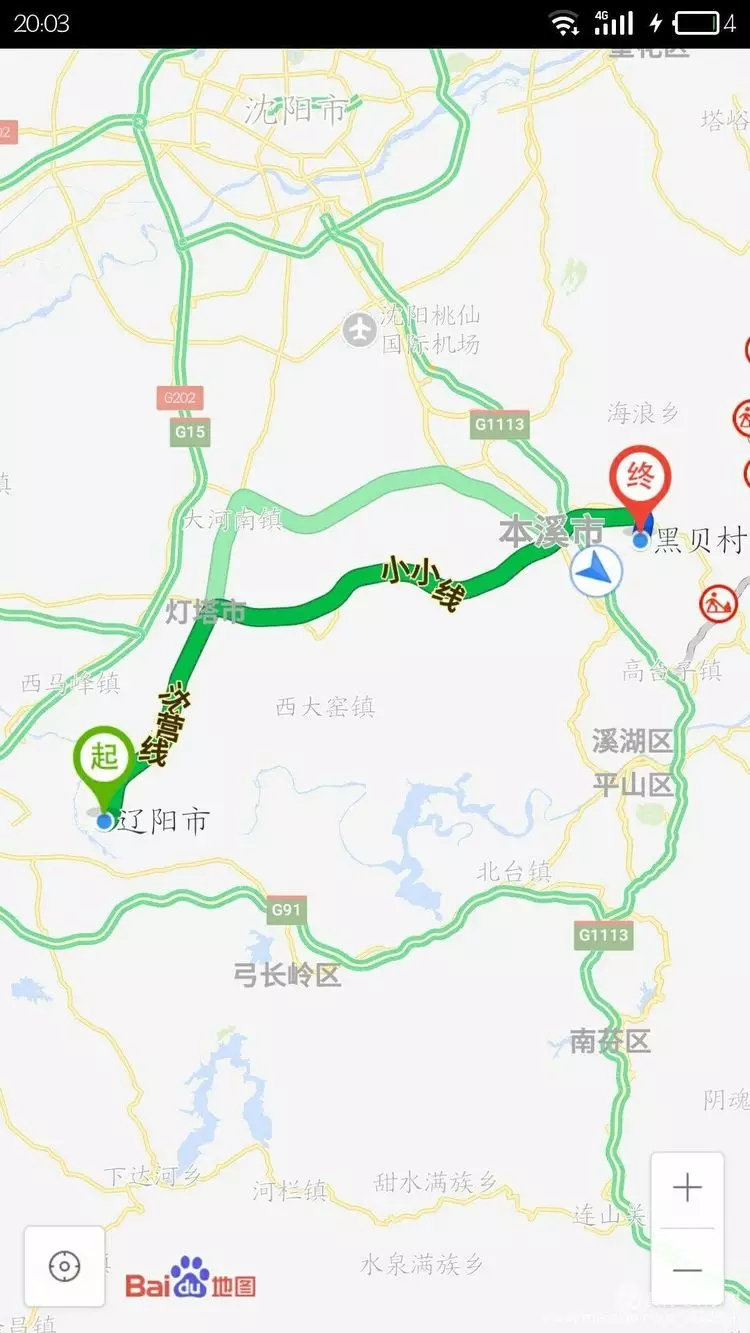Tap the 沈阳桃仙国际机场 airport icon

pos(359,329)
